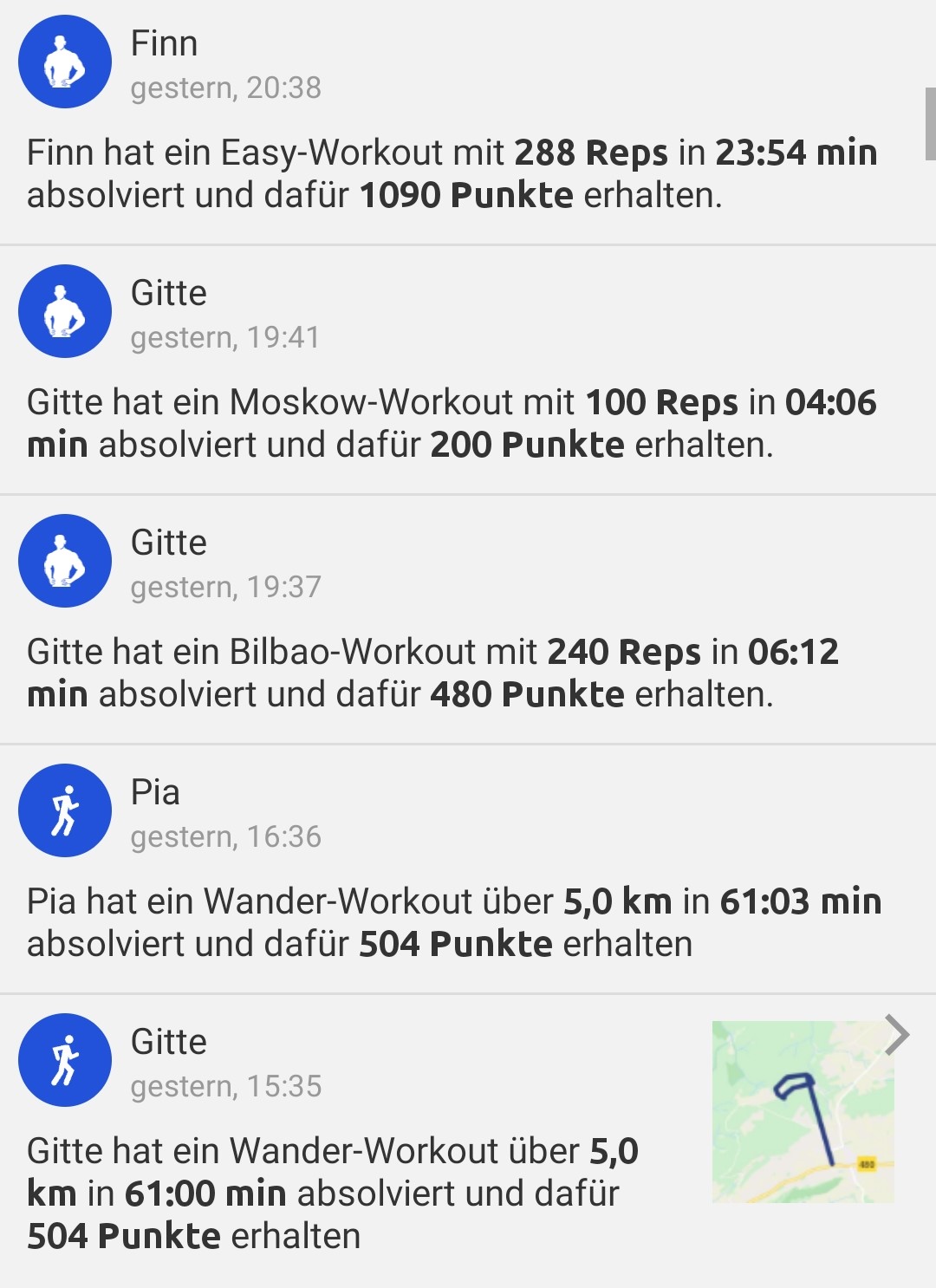Select the strength-training icon on Gitte's 19:41 post
This screenshot has width=936, height=1288.
[64, 311]
